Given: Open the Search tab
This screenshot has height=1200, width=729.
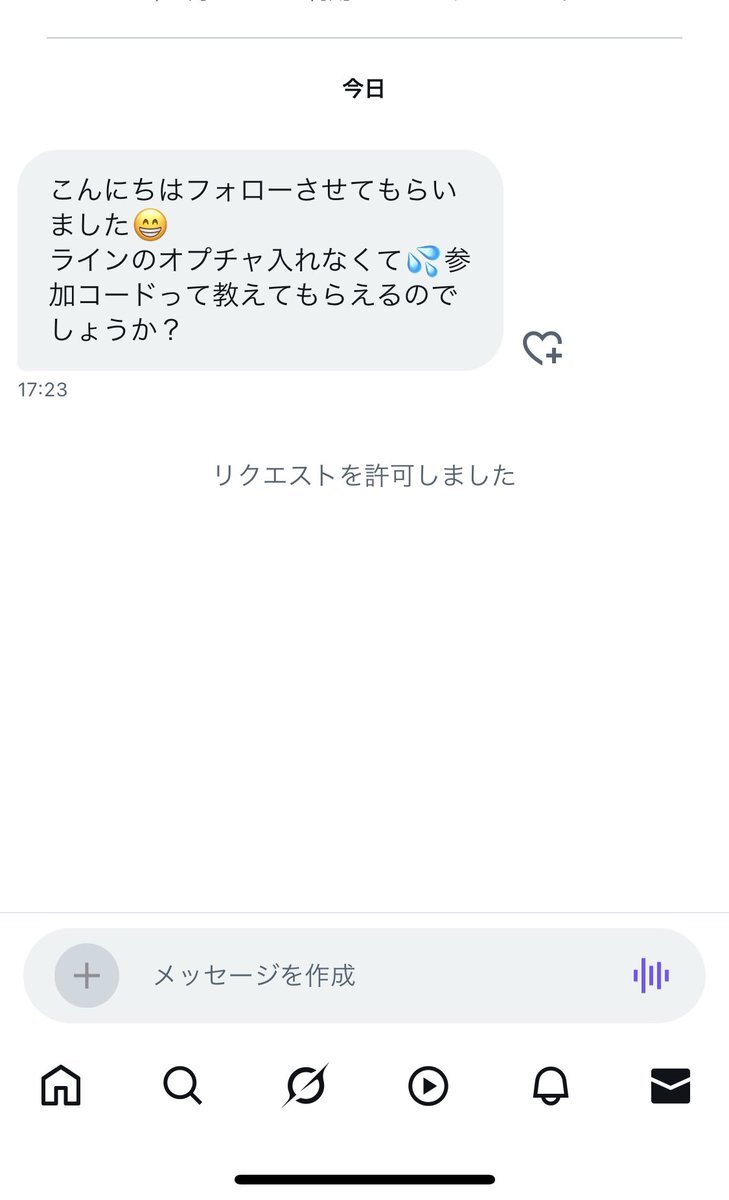Looking at the screenshot, I should click(x=182, y=1085).
